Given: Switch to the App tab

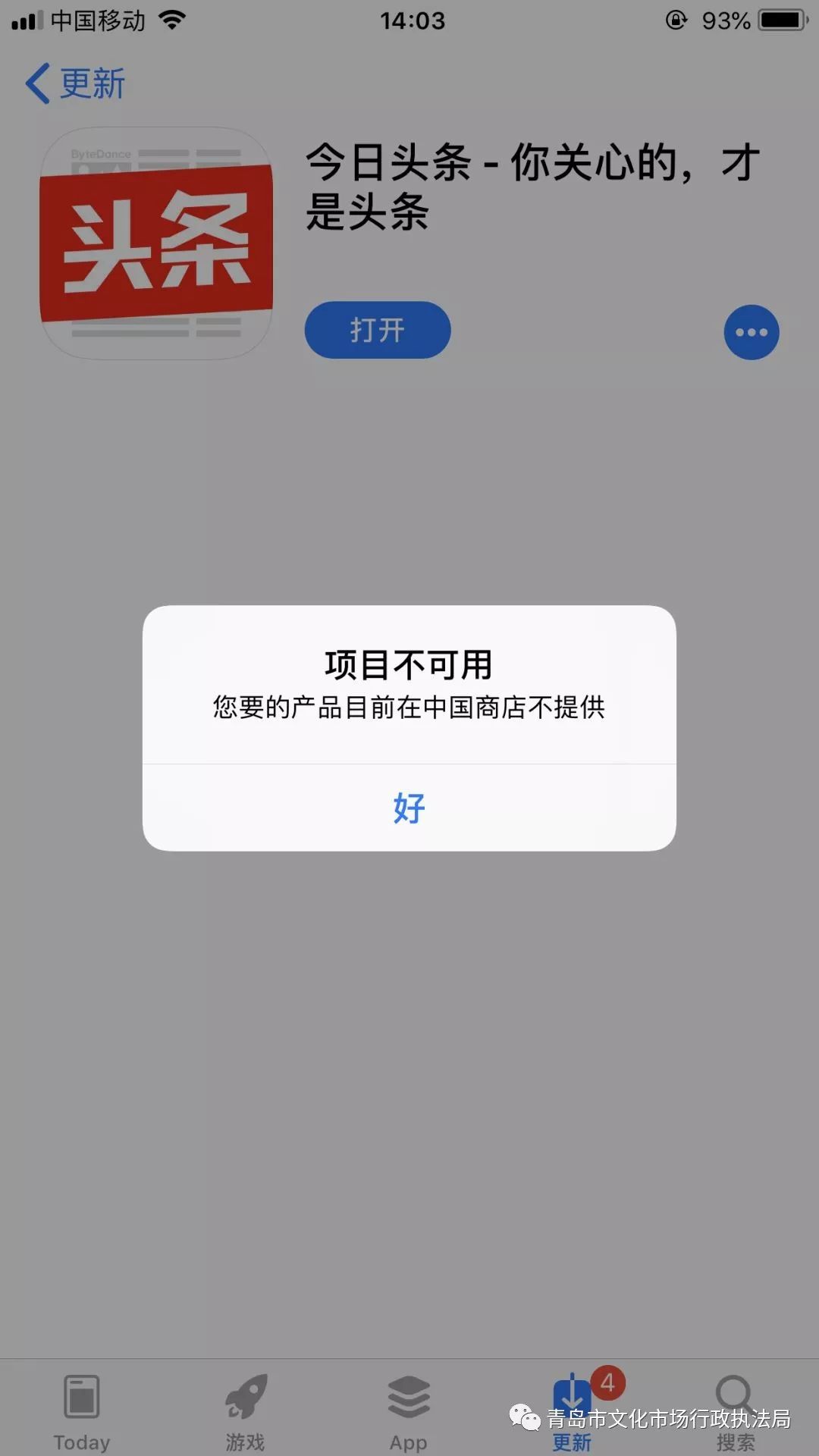Looking at the screenshot, I should [x=409, y=1410].
